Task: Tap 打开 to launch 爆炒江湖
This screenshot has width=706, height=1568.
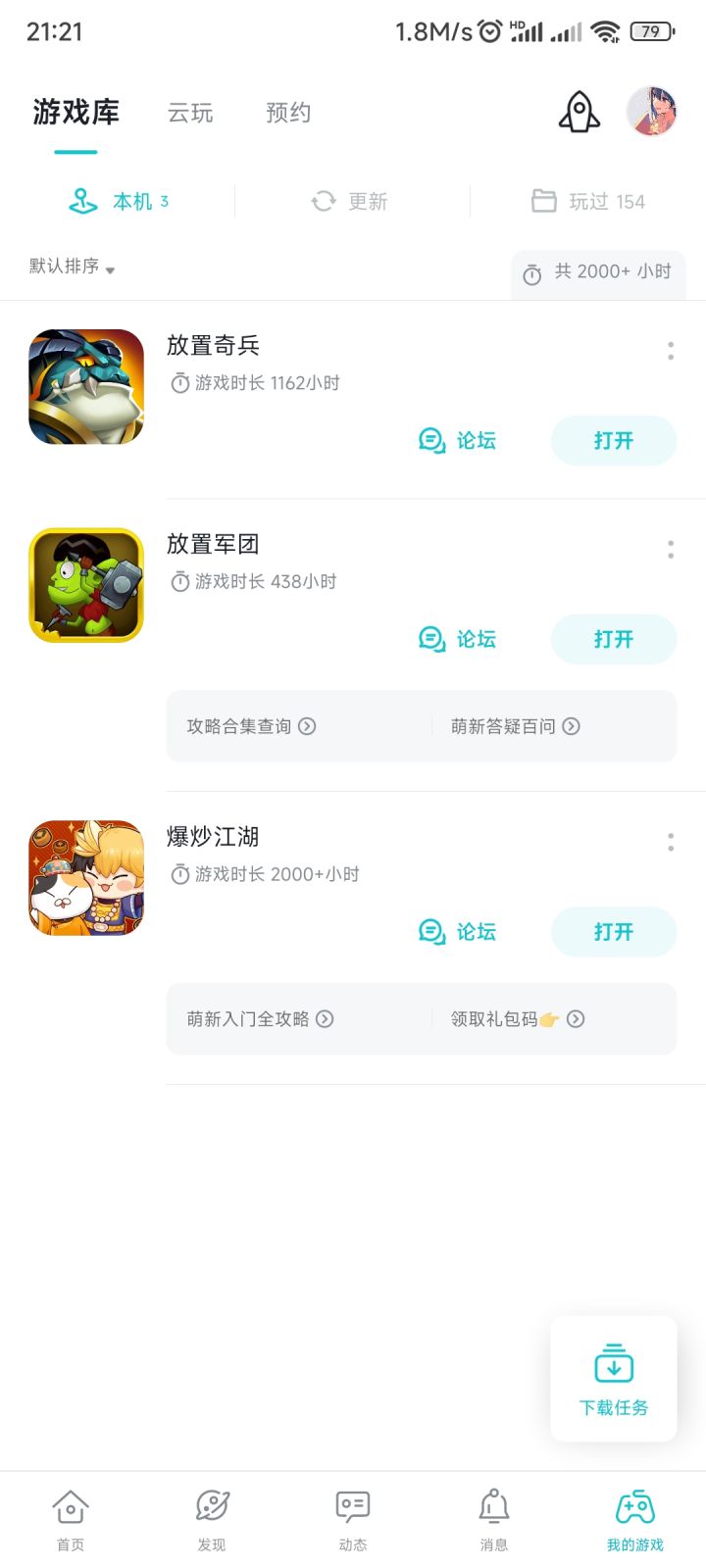Action: point(613,932)
